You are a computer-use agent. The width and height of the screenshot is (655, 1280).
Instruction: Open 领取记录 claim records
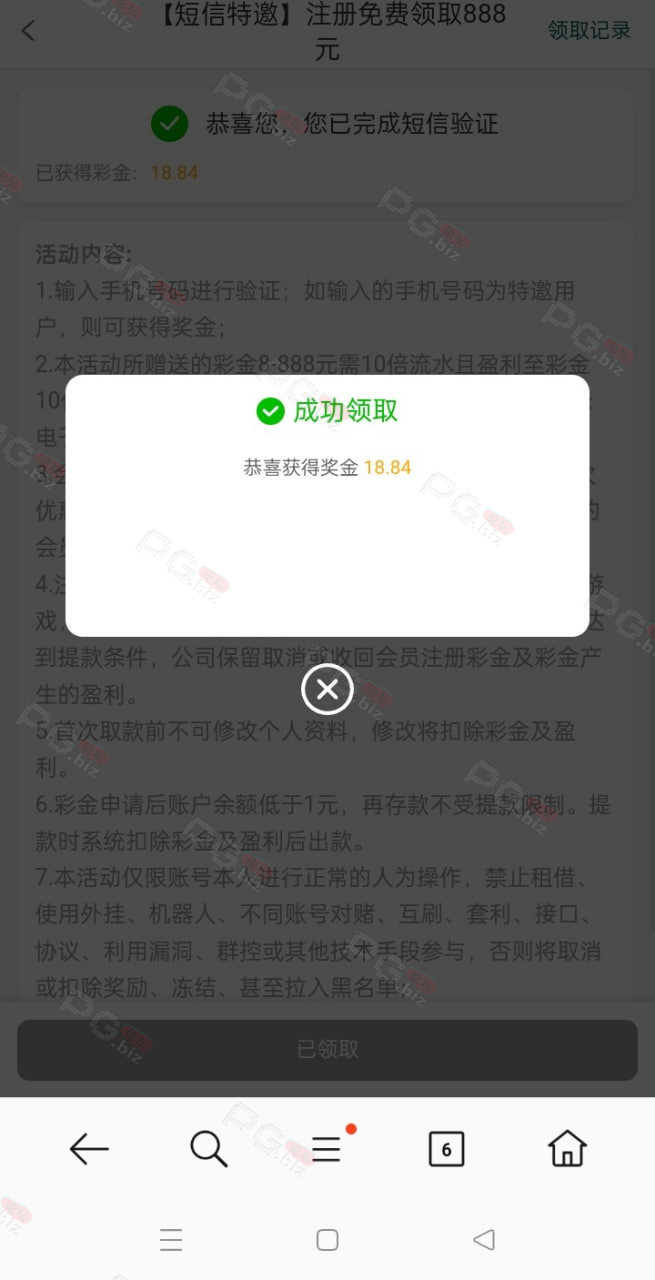(589, 30)
